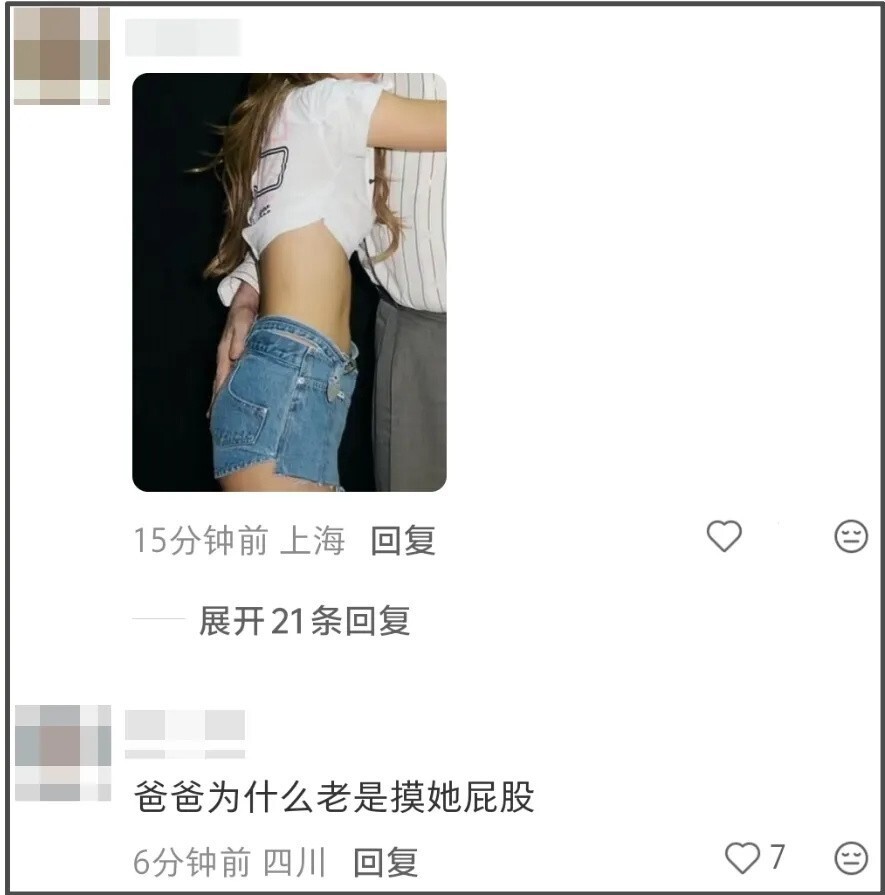
Task: Dislike the comment from 上海
Action: (851, 537)
